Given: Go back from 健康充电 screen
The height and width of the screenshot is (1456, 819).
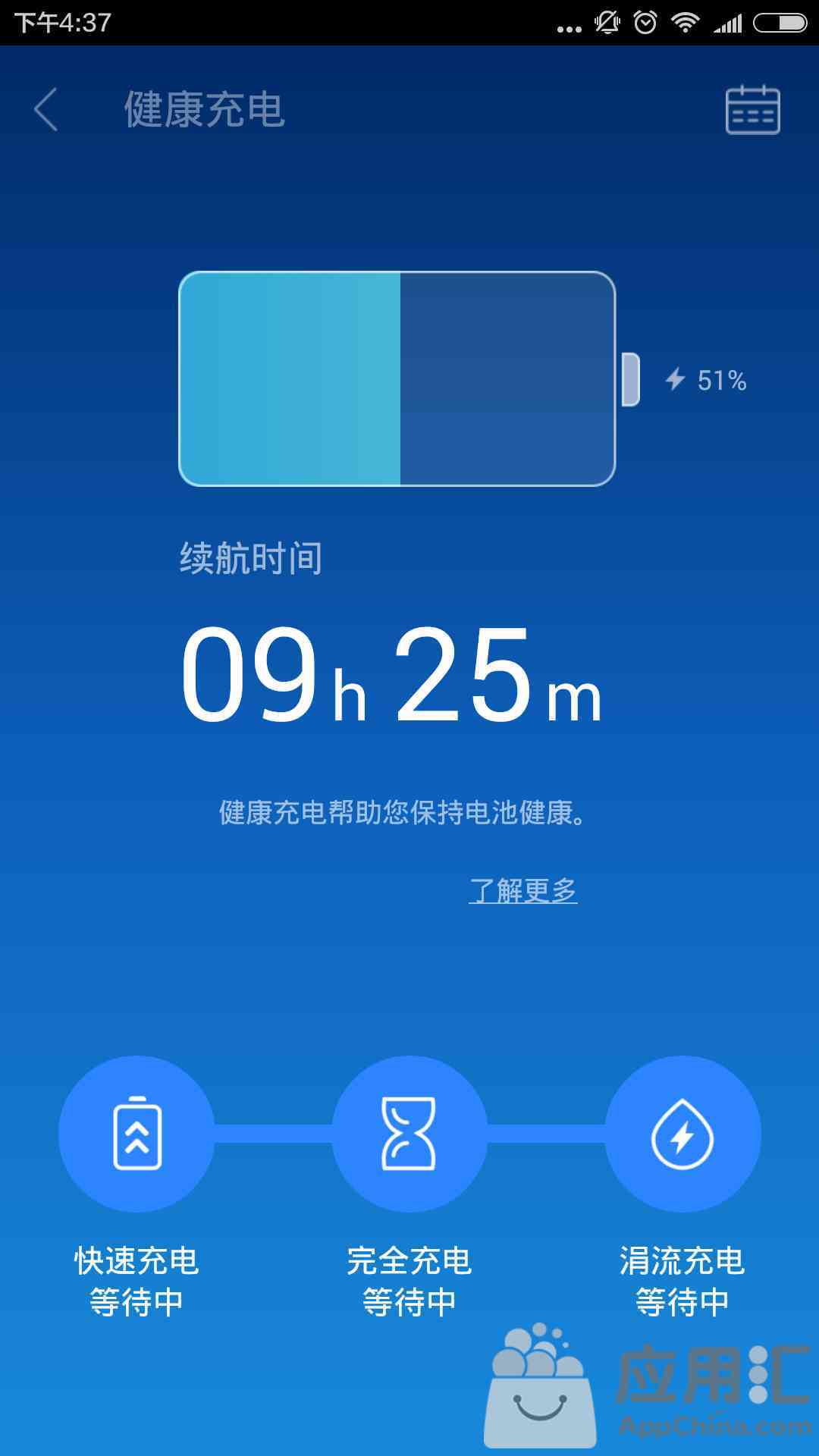Looking at the screenshot, I should pos(46,109).
